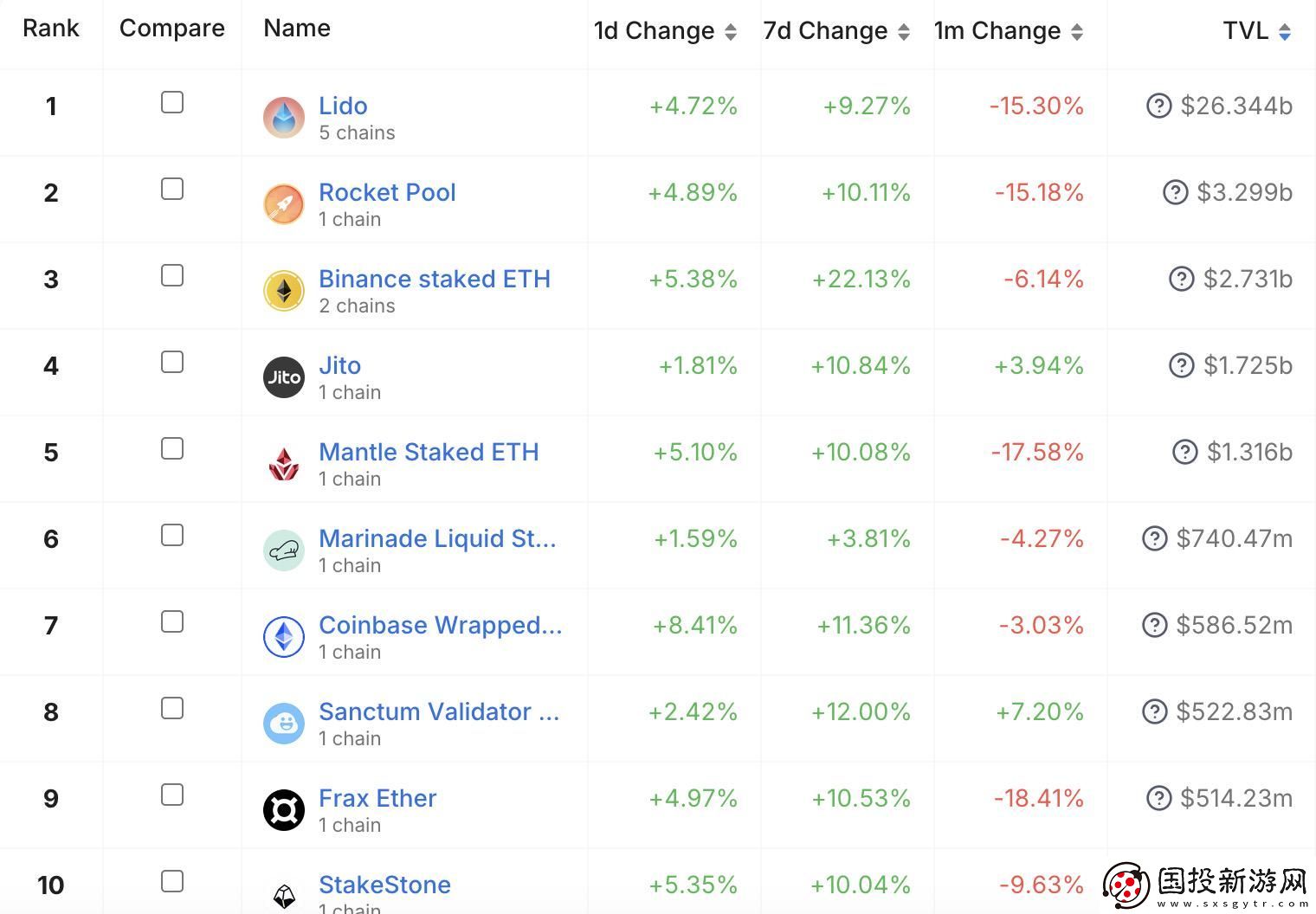Open the Mantle Staked ETH link
Viewport: 1316px width, 914px height.
coord(429,452)
